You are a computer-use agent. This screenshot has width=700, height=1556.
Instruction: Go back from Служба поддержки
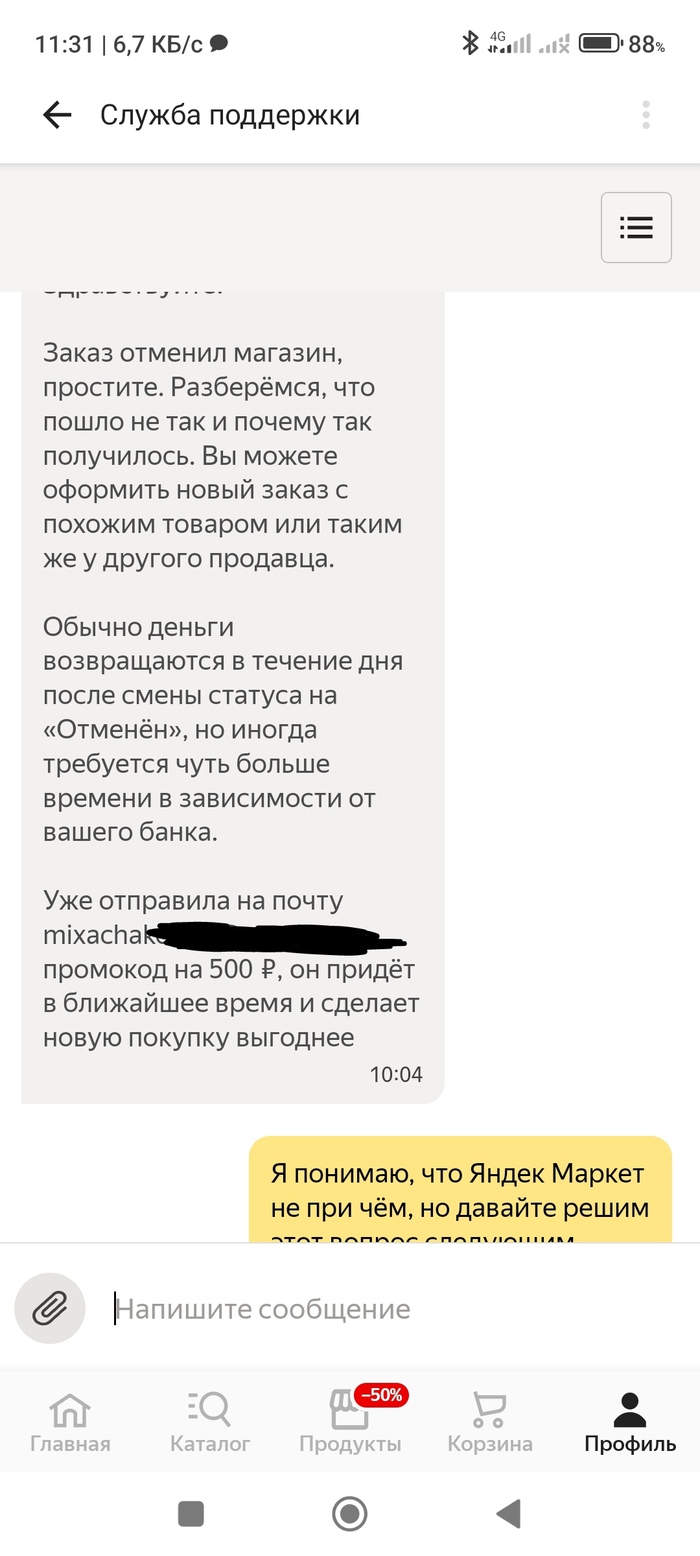[57, 116]
